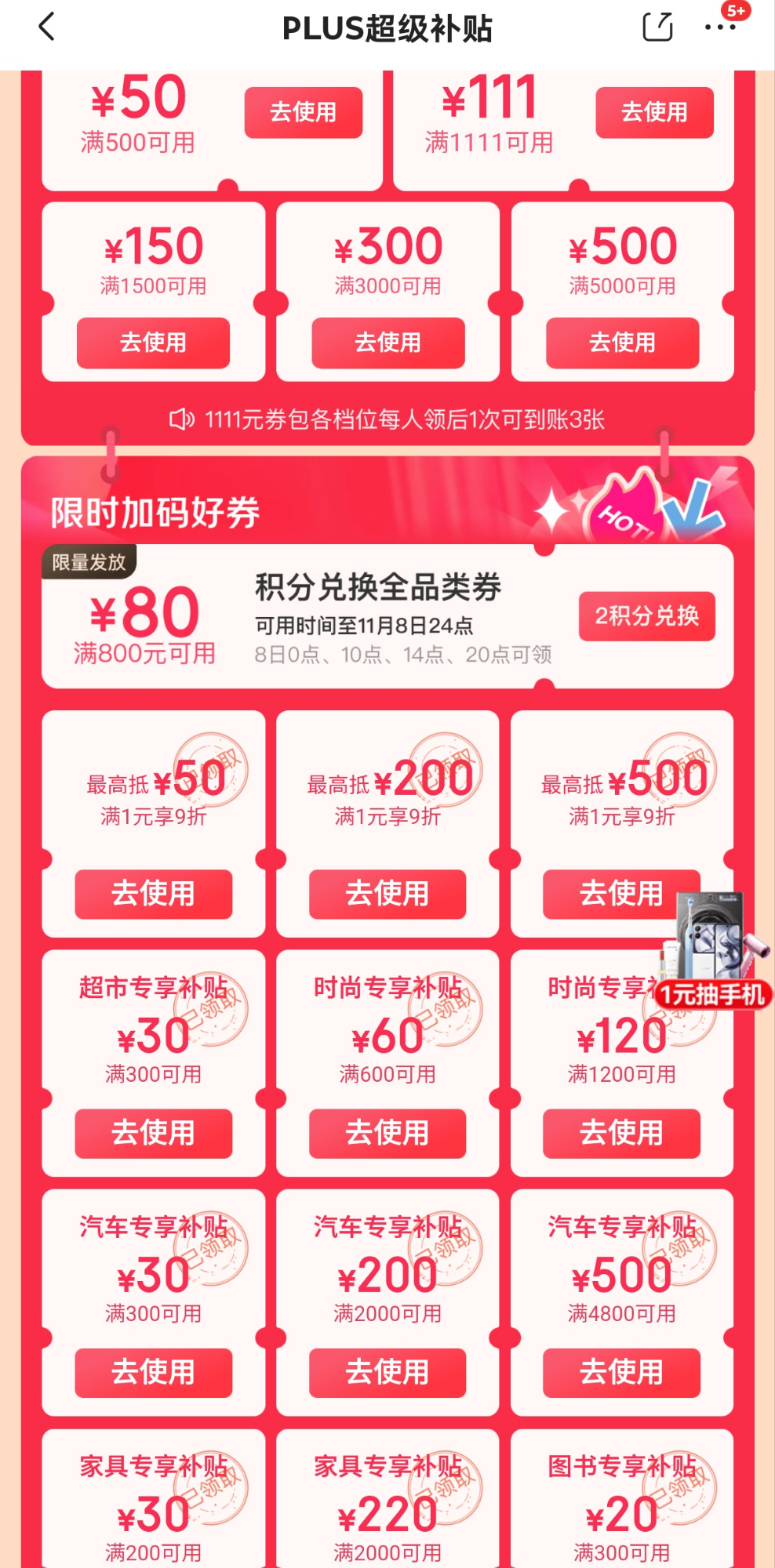The height and width of the screenshot is (1568, 775).
Task: Use the ¥50 满500 coupon
Action: [303, 112]
